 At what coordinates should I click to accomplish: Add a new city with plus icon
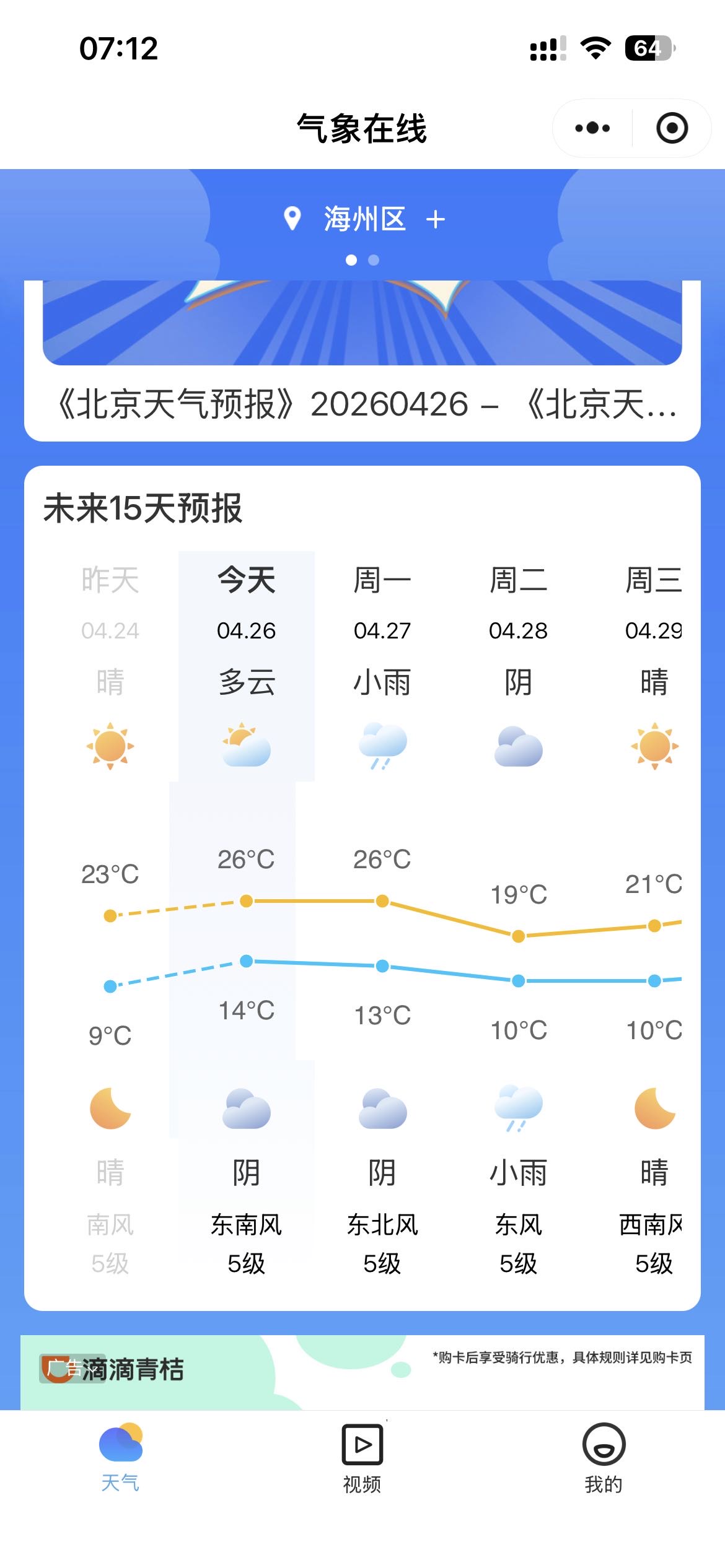pyautogui.click(x=436, y=219)
